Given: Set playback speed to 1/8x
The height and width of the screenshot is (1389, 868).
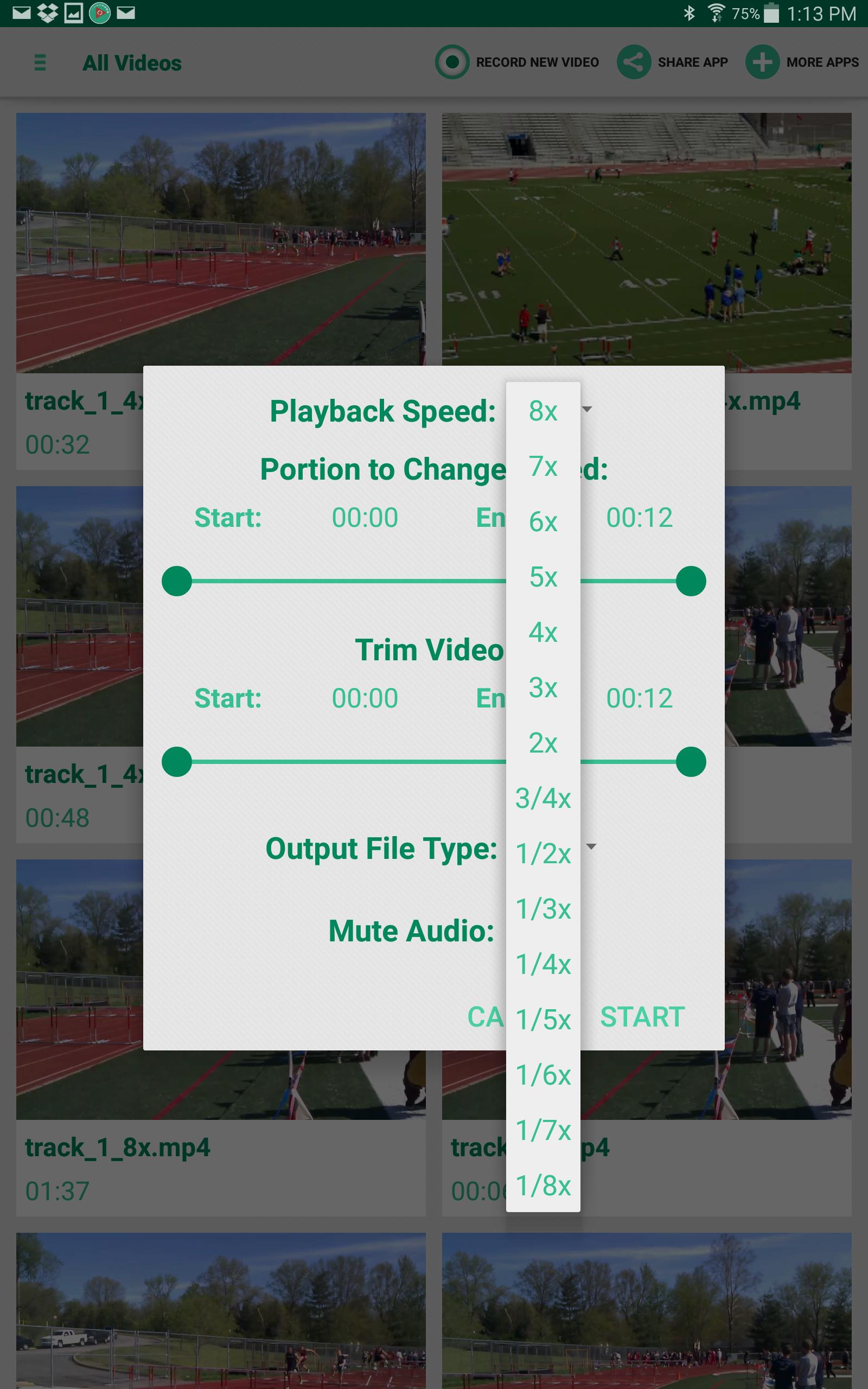Looking at the screenshot, I should coord(542,1184).
